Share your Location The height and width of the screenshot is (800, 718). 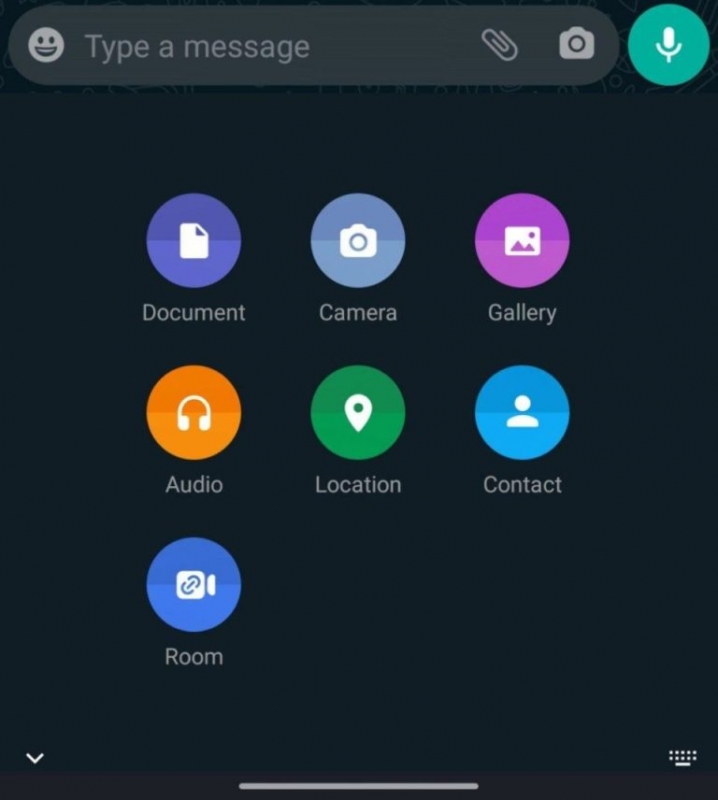coord(358,413)
